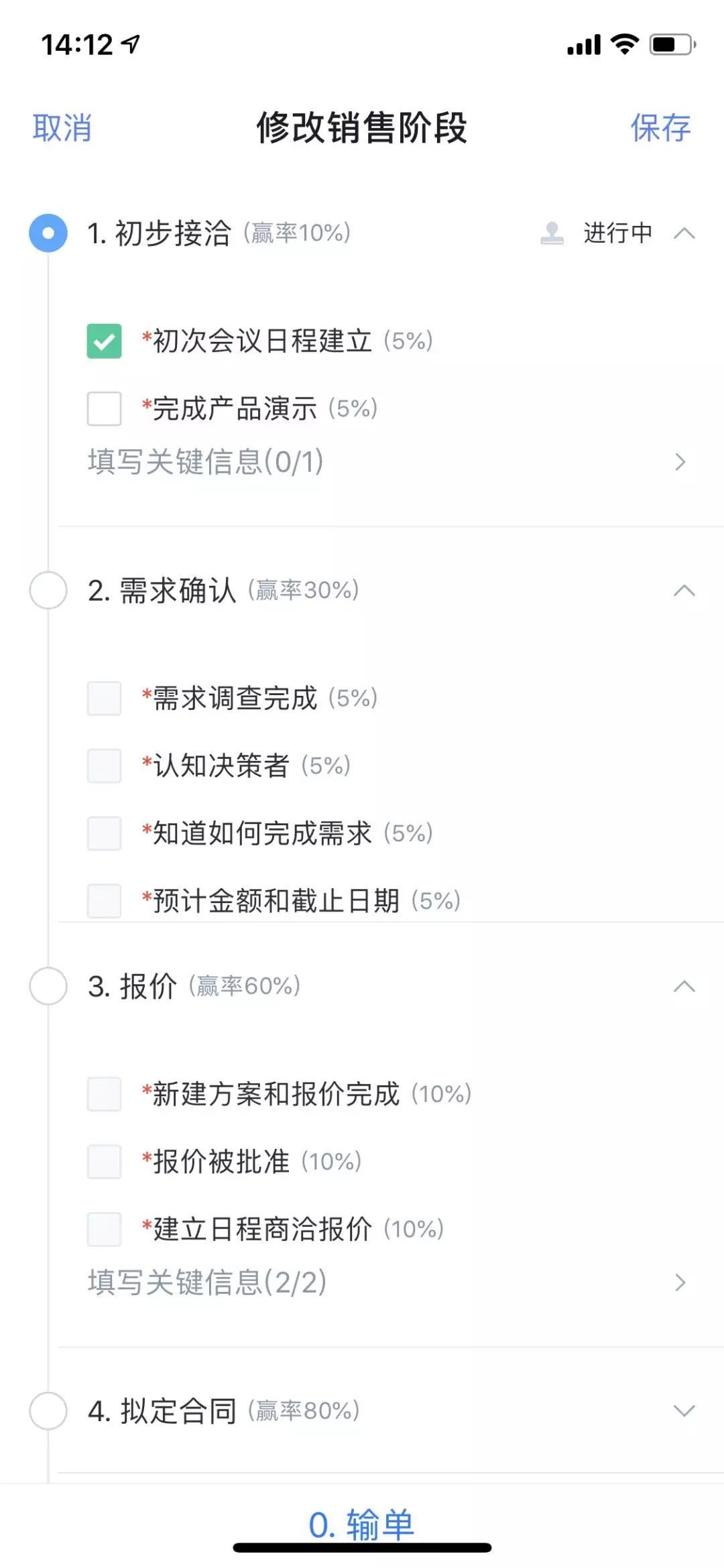Uncheck 初次会议日程建立 checkbox
Image resolution: width=724 pixels, height=1568 pixels.
coord(104,341)
